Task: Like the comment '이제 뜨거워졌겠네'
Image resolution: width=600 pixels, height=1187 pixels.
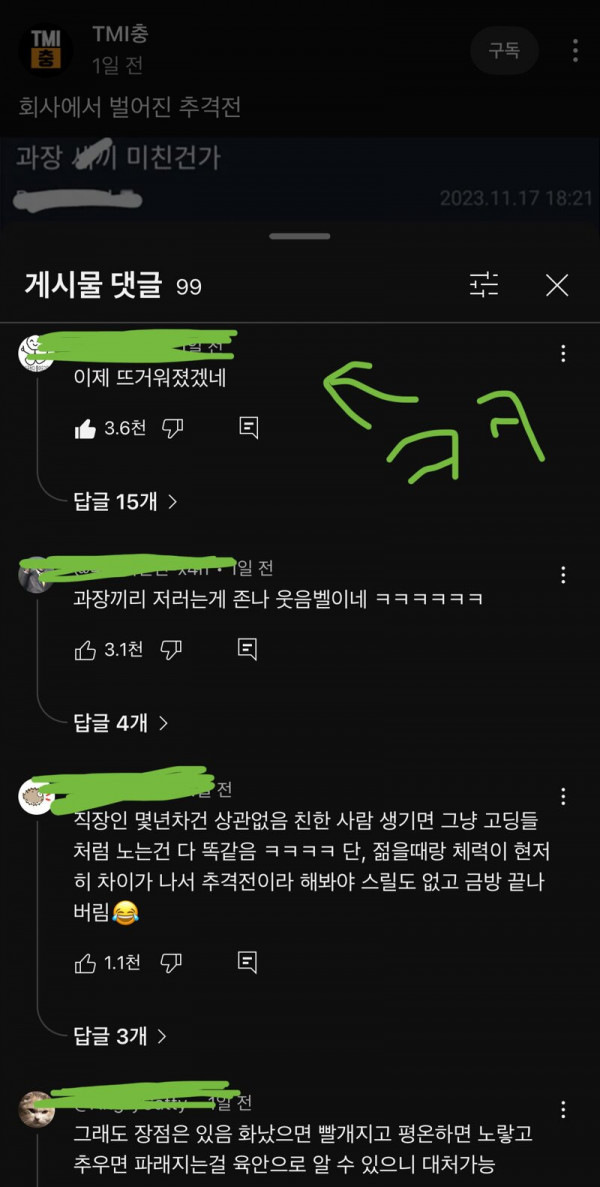Action: [x=85, y=429]
